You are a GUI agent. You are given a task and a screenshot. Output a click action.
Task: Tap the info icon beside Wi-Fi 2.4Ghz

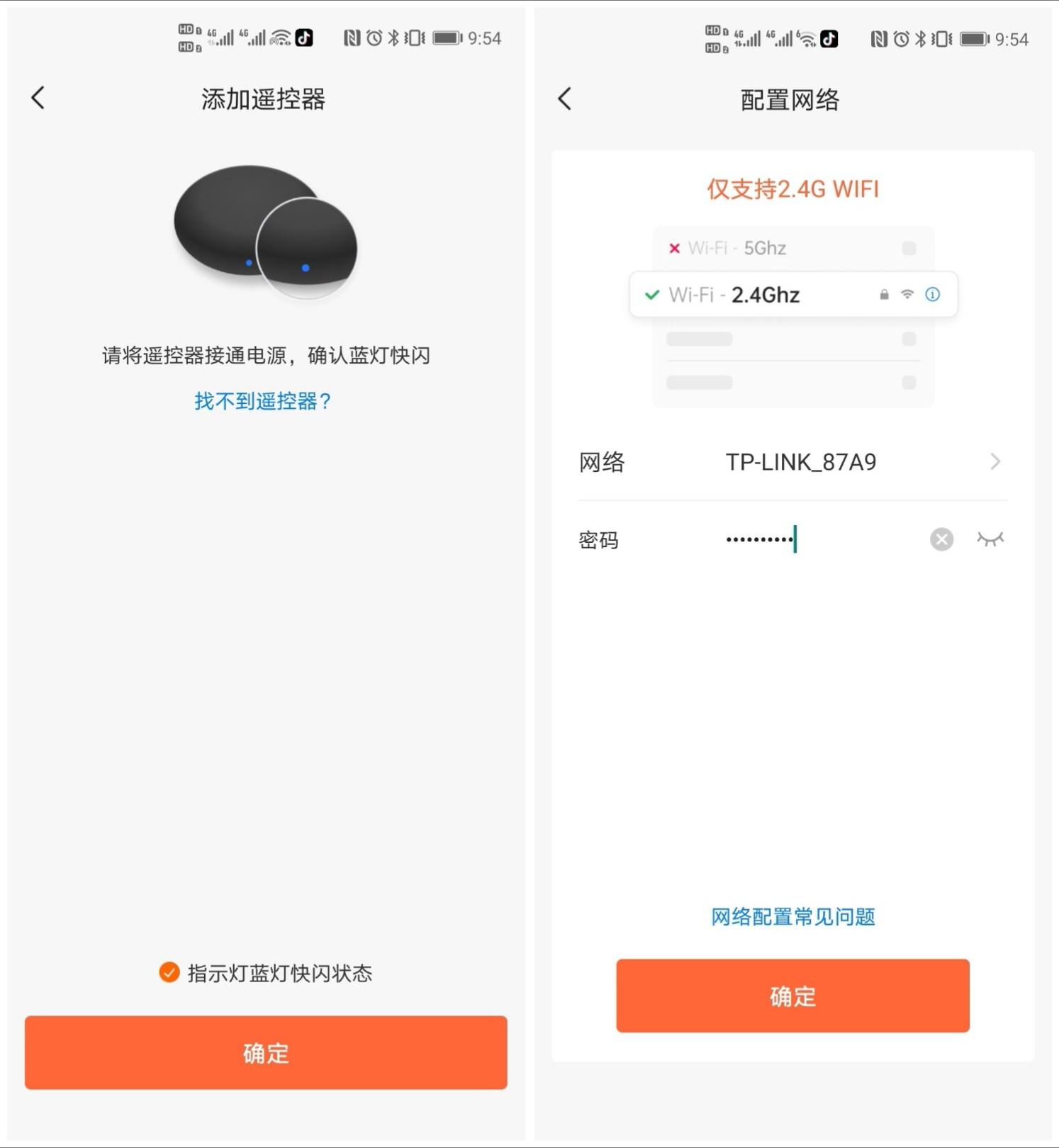933,294
